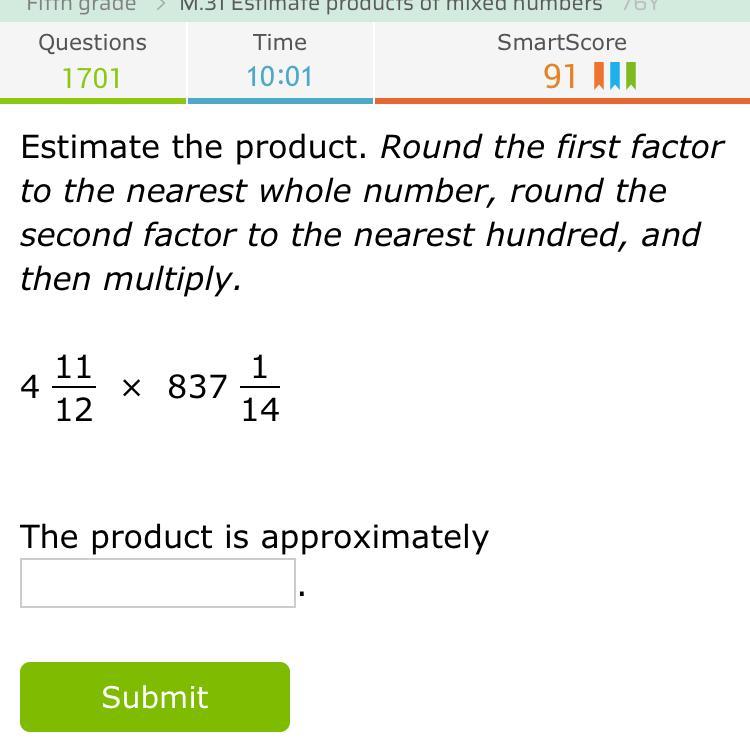This screenshot has width=750, height=750.
Task: Tap the answer input box
Action: (158, 583)
